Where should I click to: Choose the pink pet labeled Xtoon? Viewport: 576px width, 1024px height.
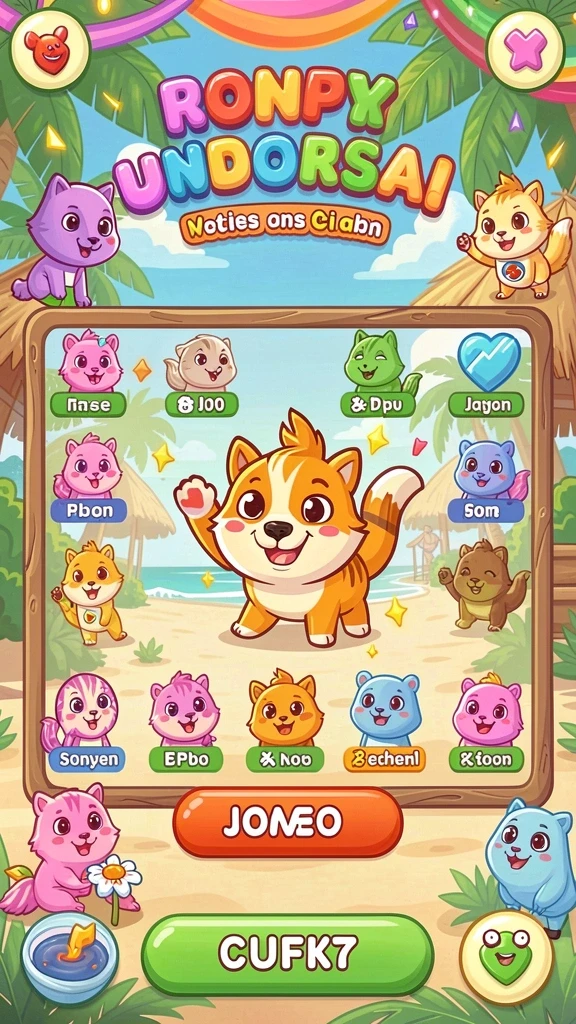pyautogui.click(x=487, y=723)
